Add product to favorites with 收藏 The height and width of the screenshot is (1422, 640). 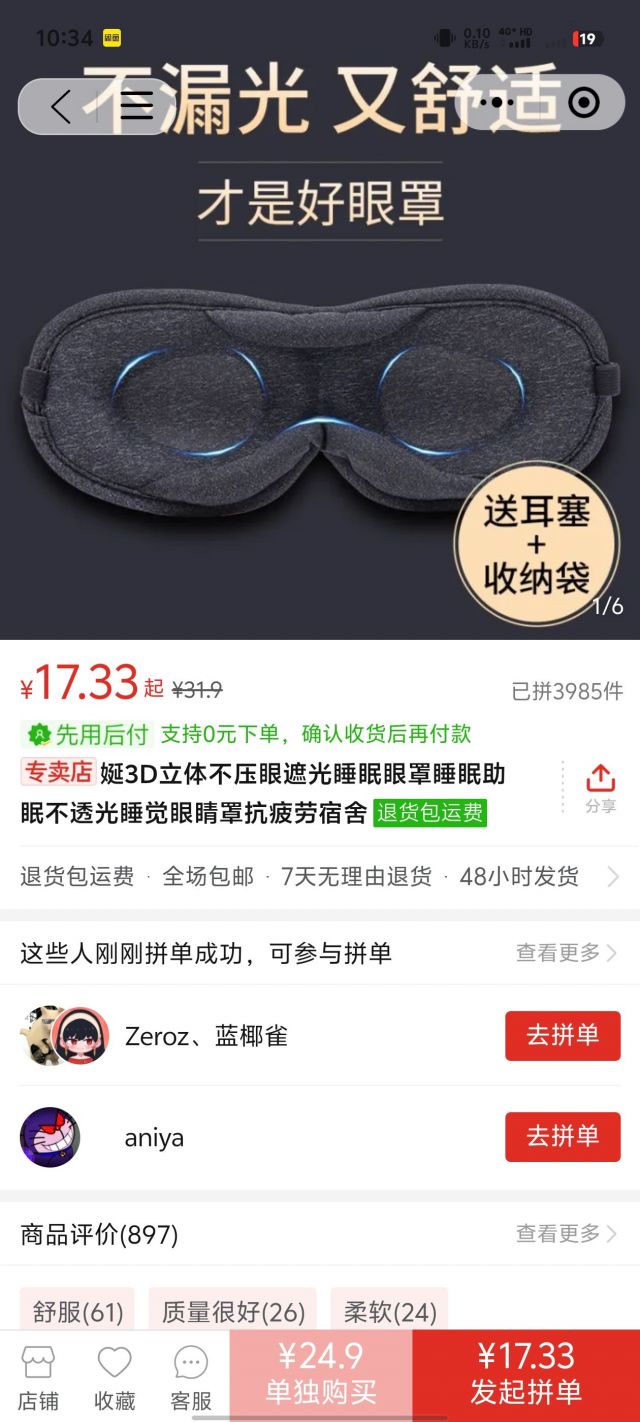pyautogui.click(x=114, y=1377)
